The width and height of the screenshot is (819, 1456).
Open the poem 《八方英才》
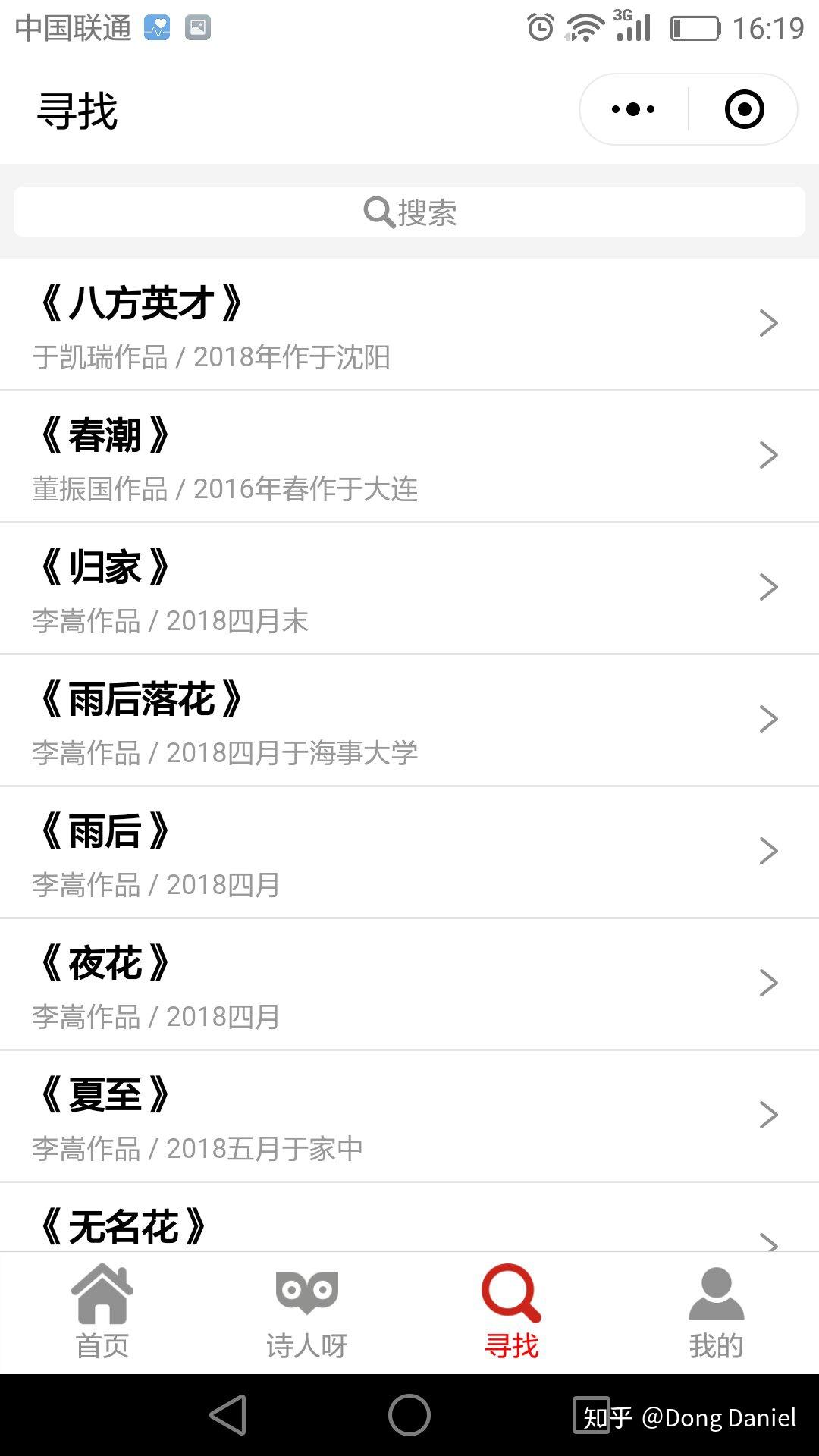(409, 325)
